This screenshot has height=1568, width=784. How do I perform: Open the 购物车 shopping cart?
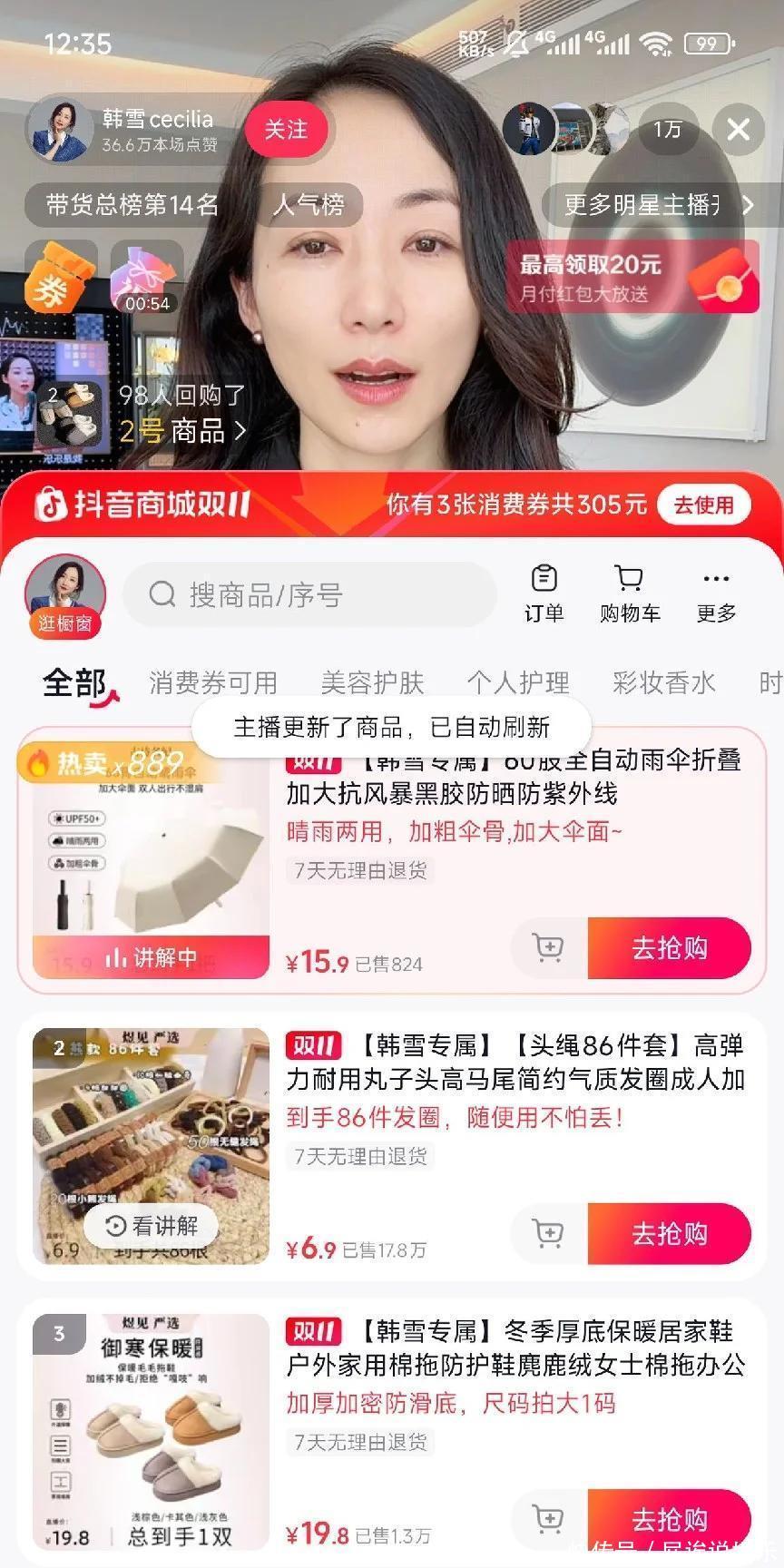coord(629,593)
